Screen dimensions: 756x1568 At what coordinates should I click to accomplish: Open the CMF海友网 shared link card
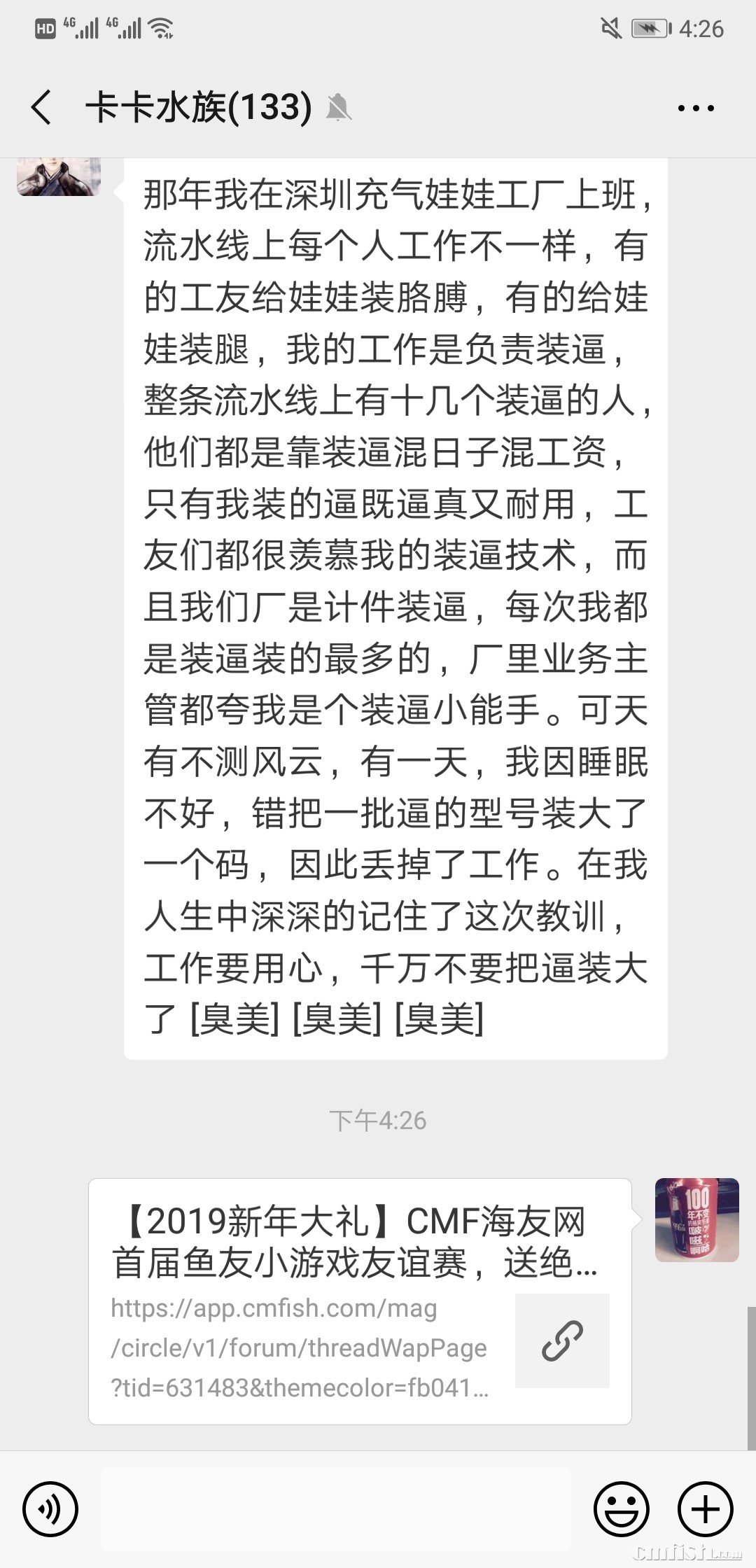tap(360, 1301)
